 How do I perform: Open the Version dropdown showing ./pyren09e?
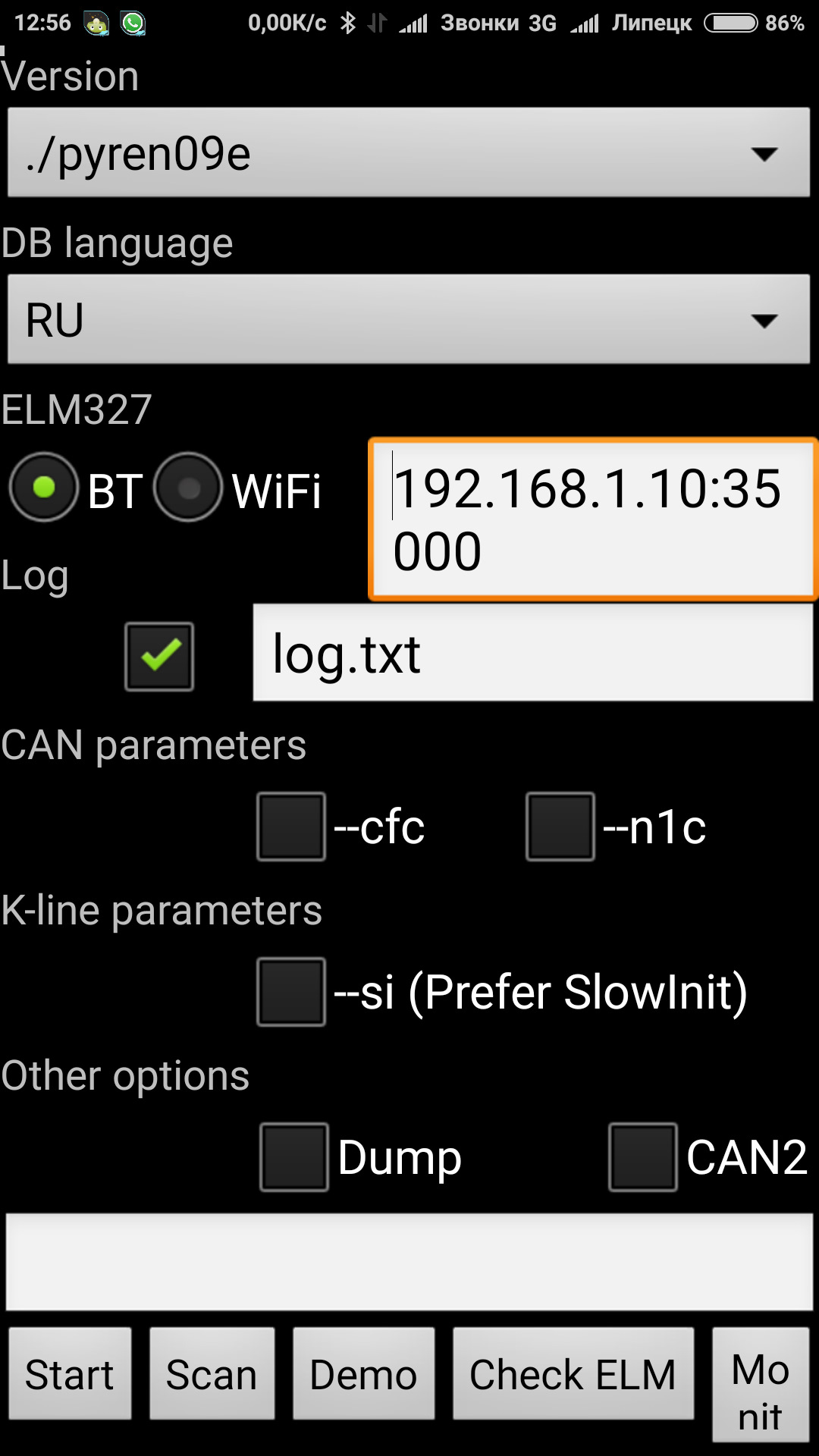click(409, 152)
